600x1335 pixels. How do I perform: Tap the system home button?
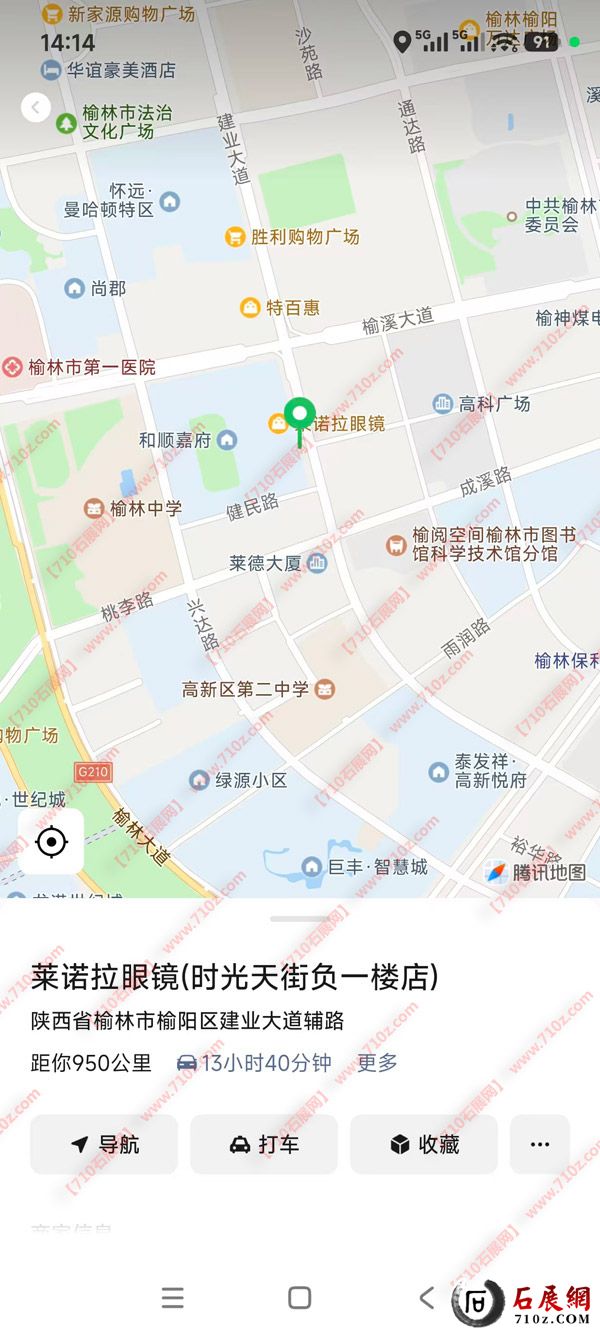299,1298
